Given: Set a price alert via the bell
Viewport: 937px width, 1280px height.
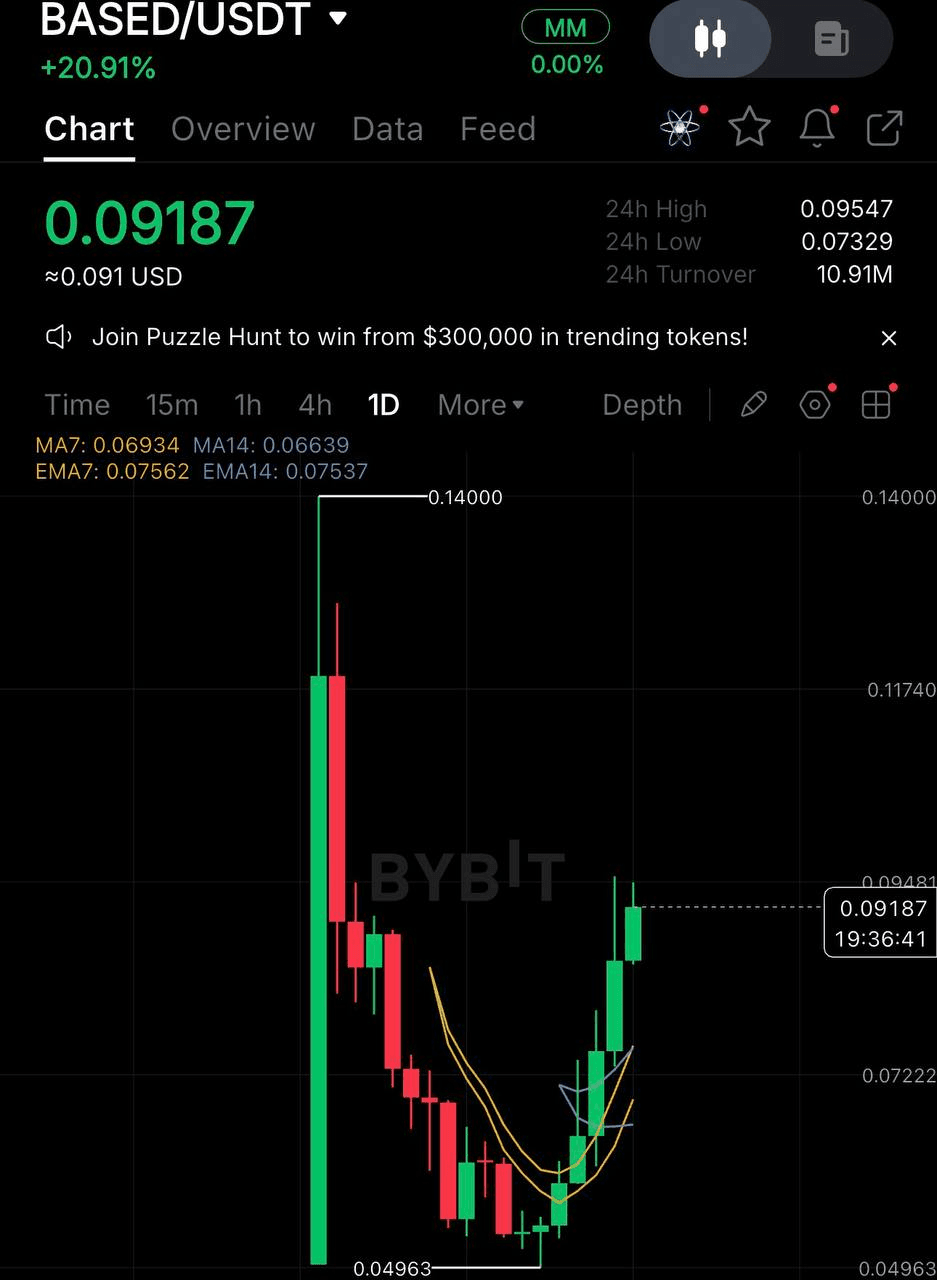Looking at the screenshot, I should [x=817, y=127].
